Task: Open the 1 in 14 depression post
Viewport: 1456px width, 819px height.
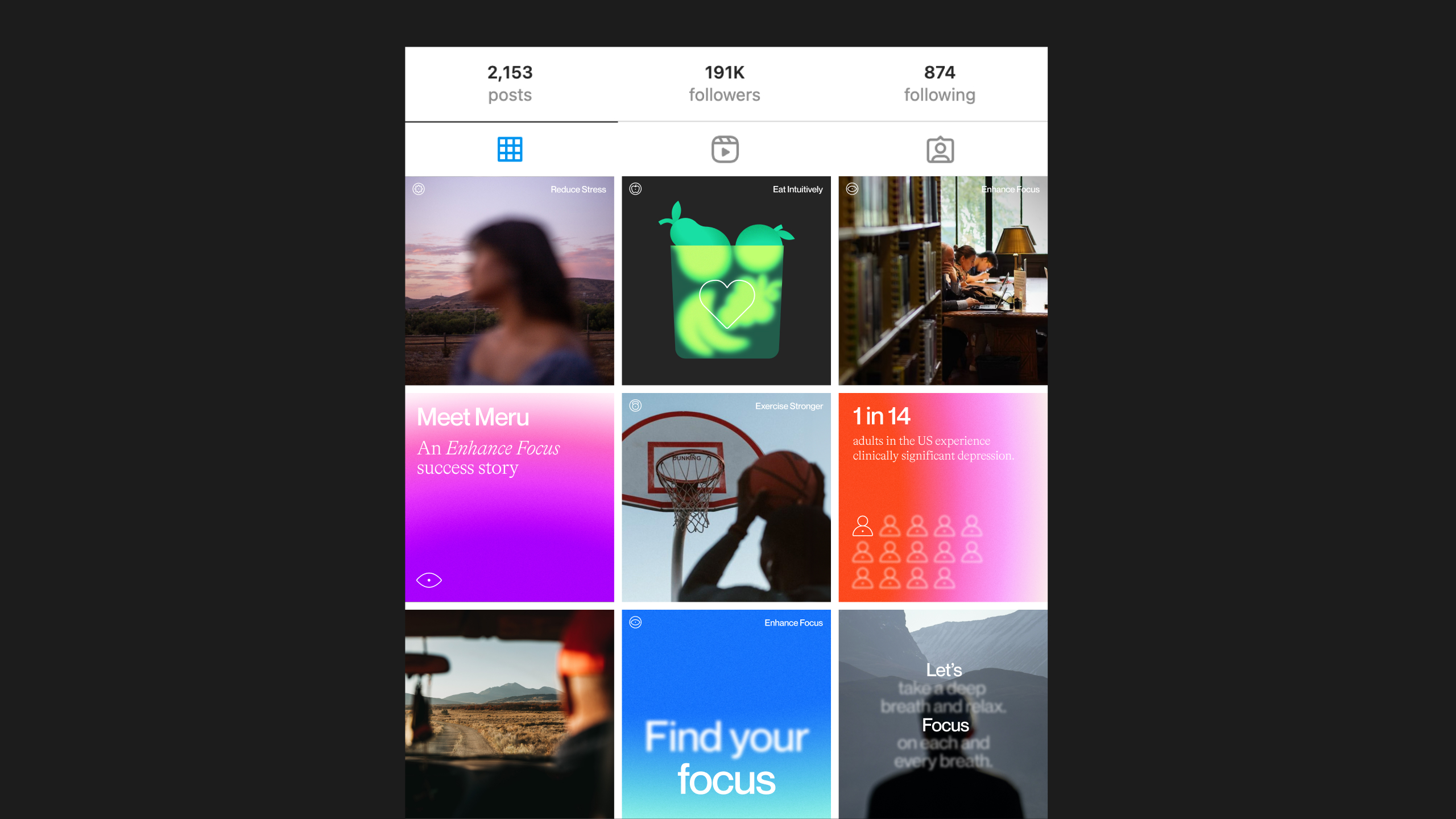Action: (x=942, y=497)
